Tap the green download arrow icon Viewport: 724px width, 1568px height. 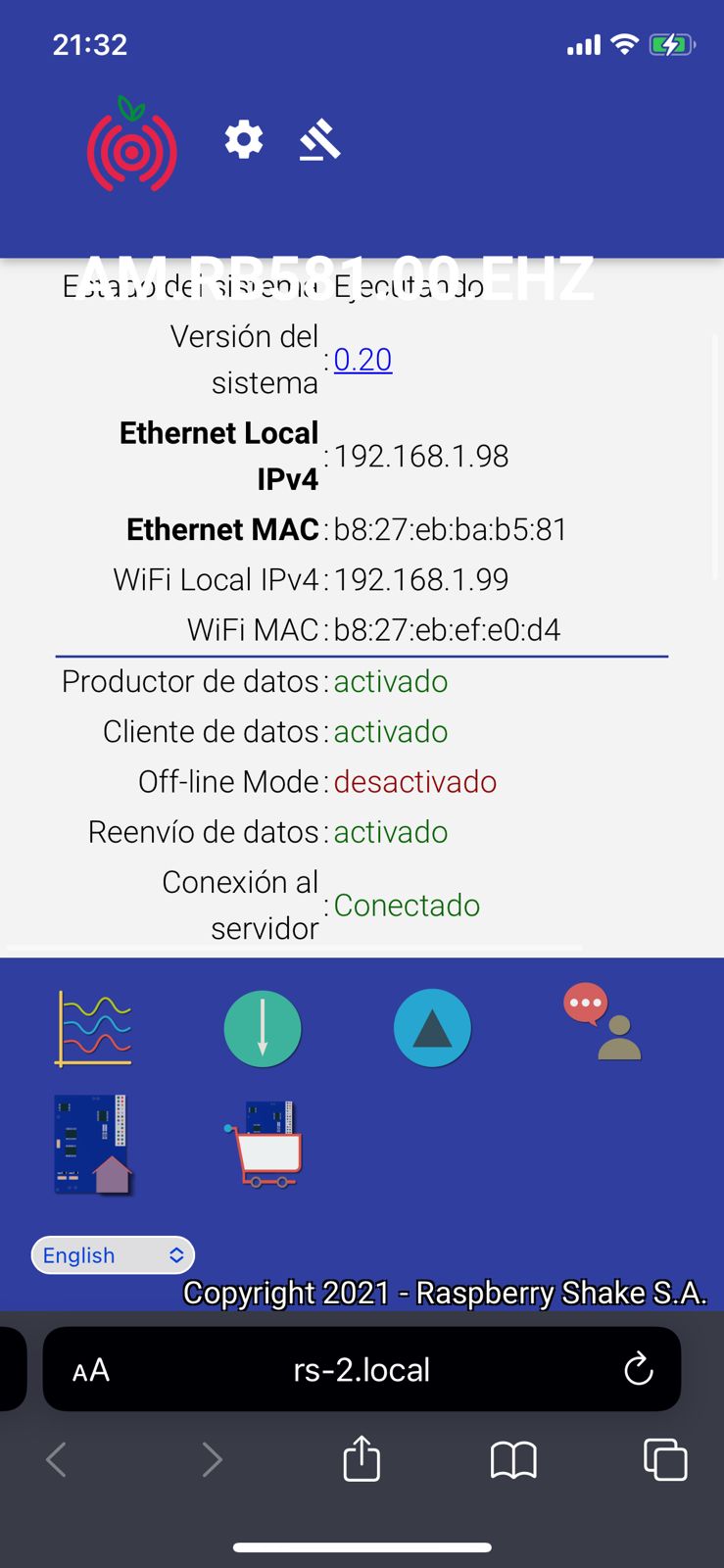pos(263,1028)
